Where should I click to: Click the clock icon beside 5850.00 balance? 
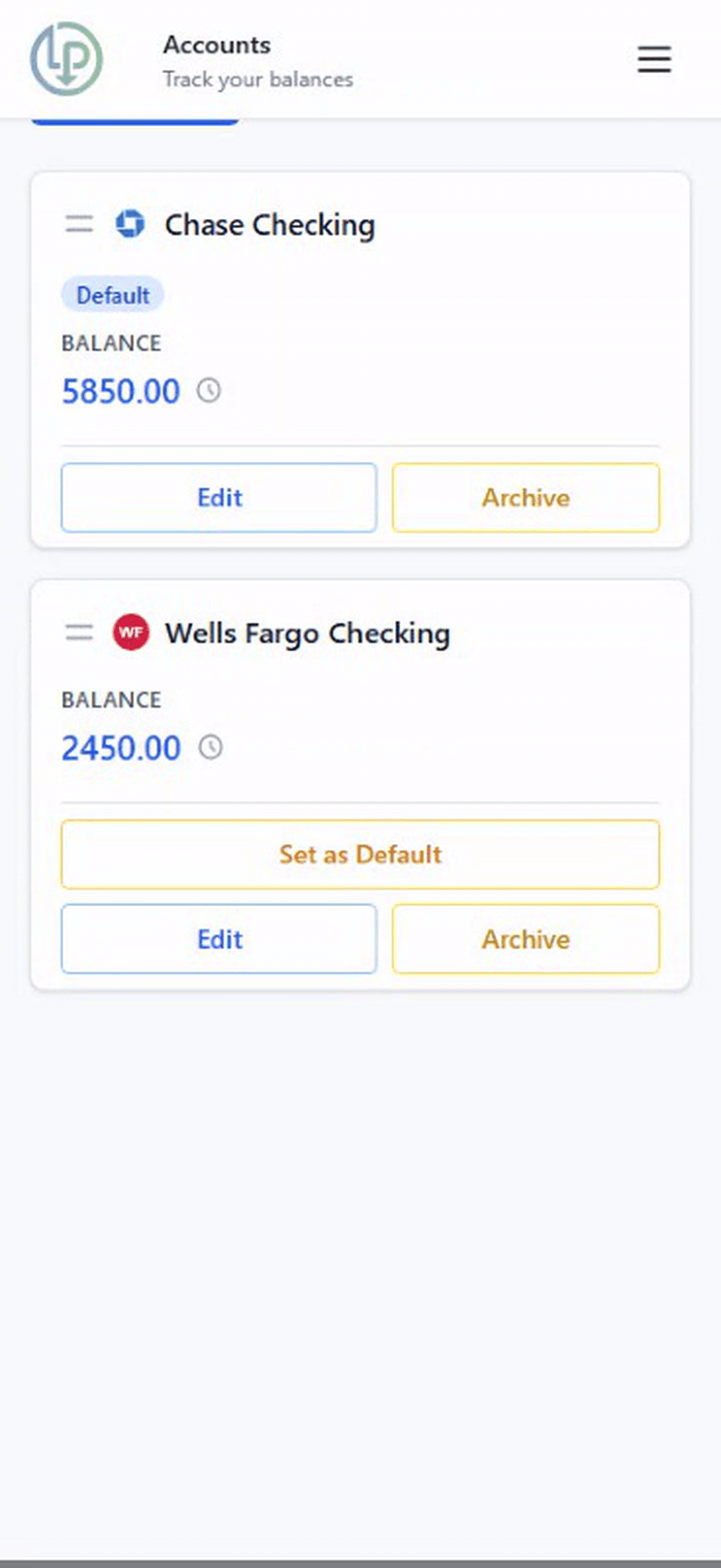(x=210, y=390)
